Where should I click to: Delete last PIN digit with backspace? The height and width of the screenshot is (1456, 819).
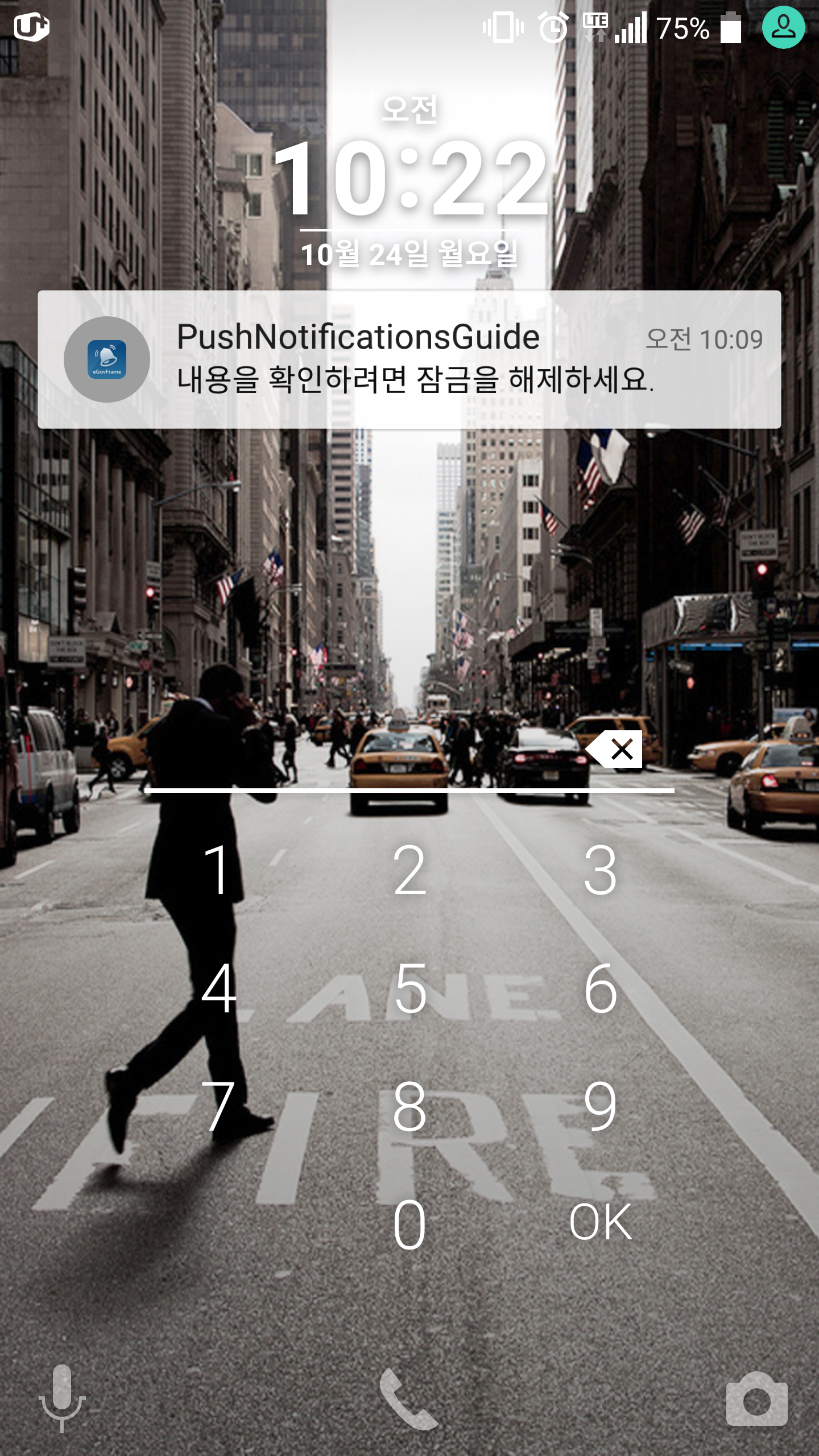[615, 749]
